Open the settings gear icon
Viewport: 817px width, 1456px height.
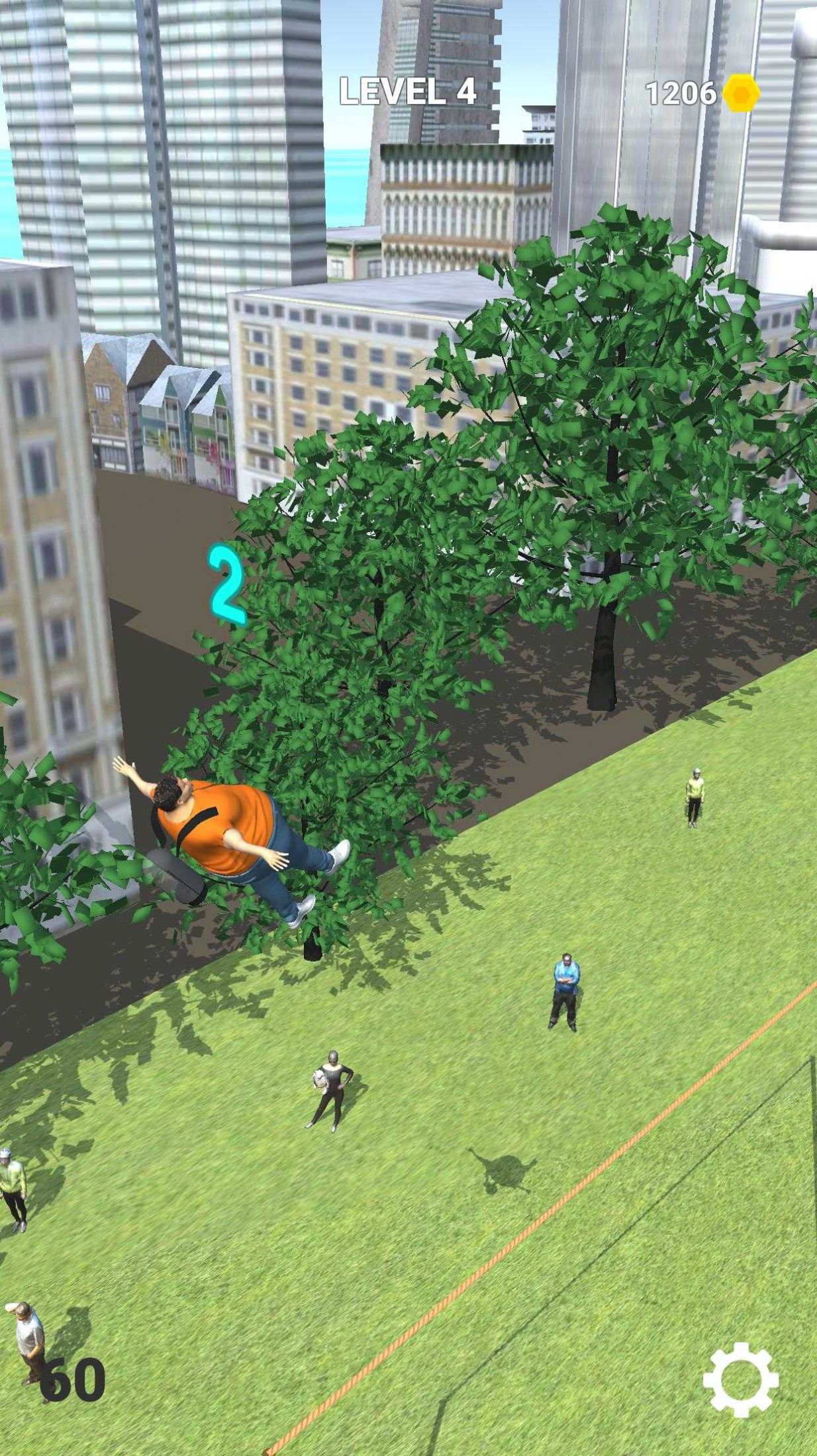click(740, 1380)
